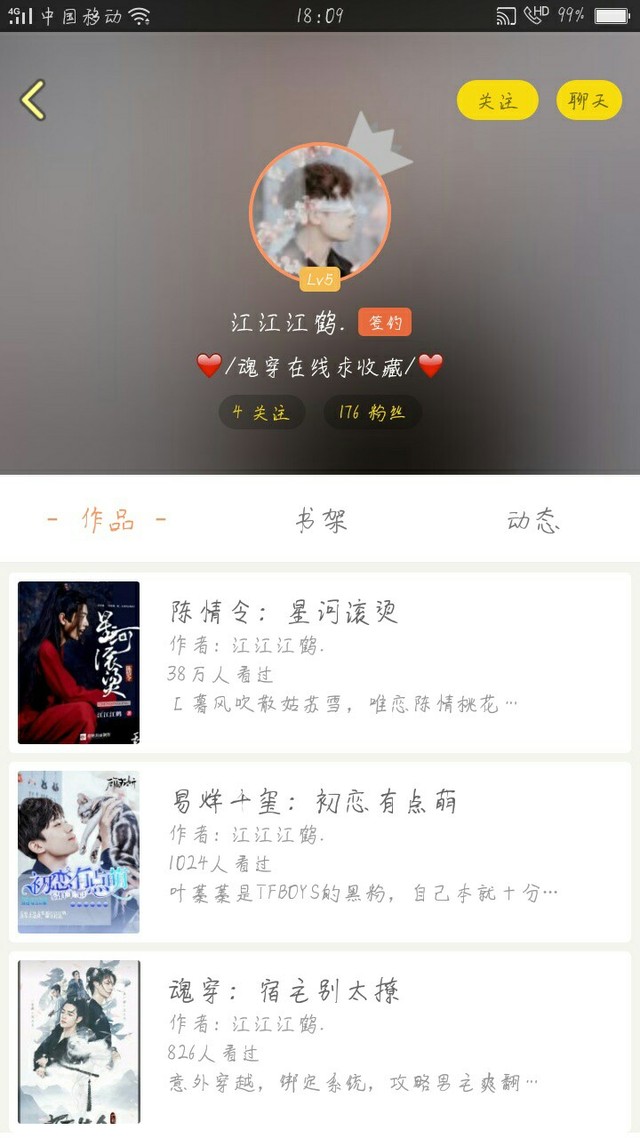Switch to the 书架 tab
This screenshot has height=1138, width=640.
pyautogui.click(x=321, y=520)
